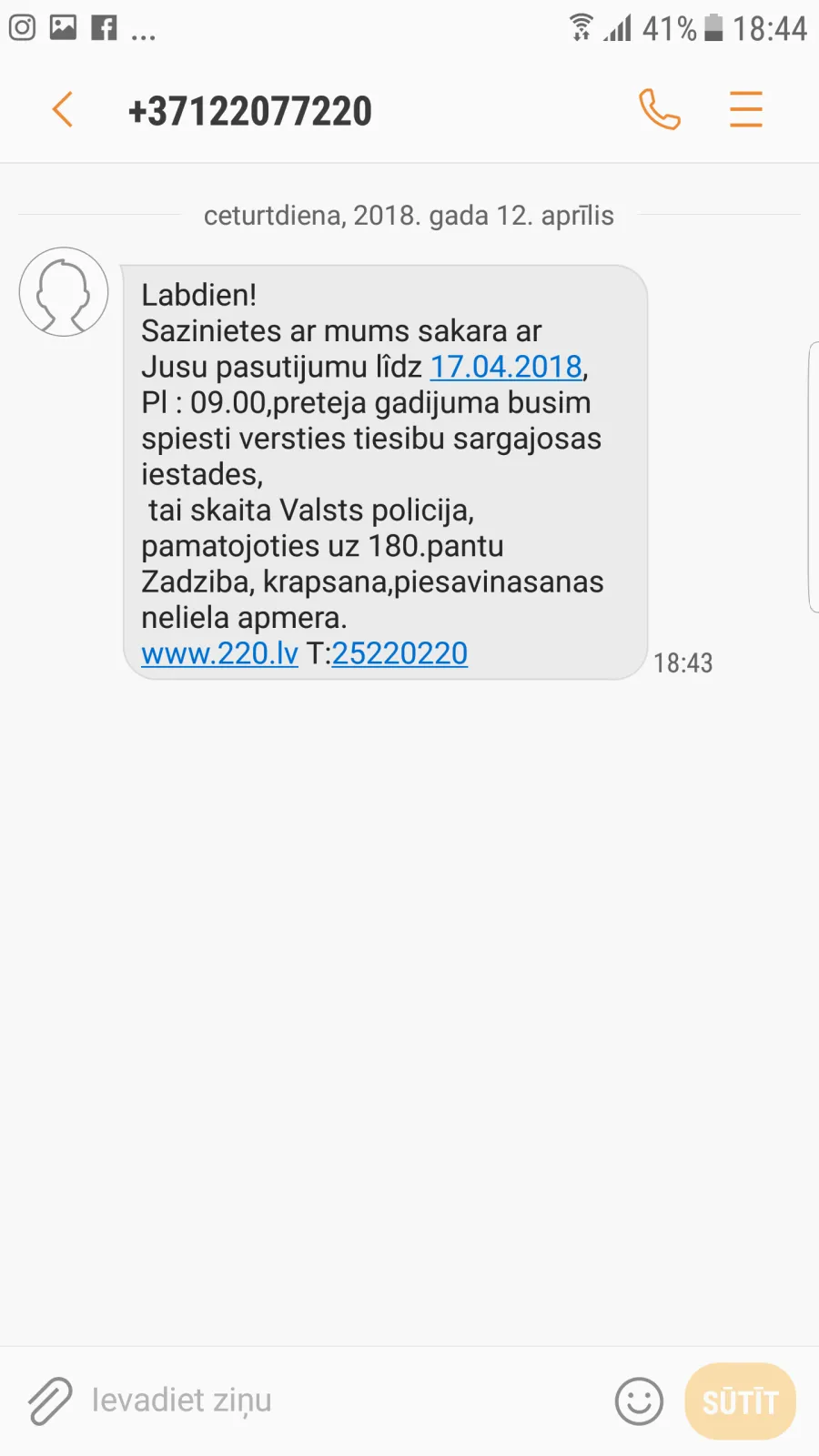
Task: Open the conversation options menu
Action: pyautogui.click(x=745, y=109)
